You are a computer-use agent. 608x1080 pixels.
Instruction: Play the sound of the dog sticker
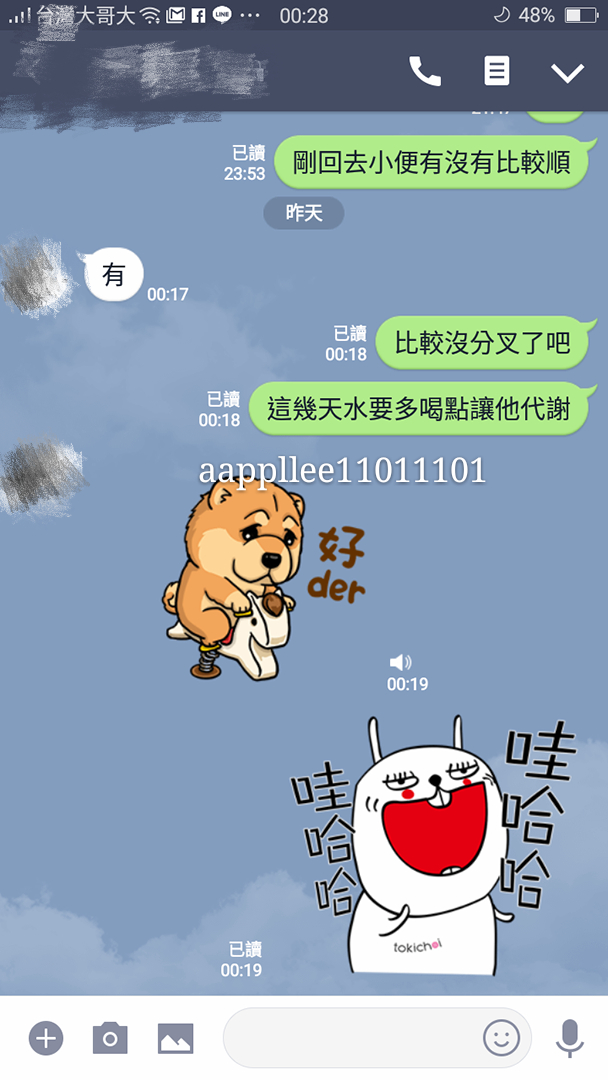click(400, 662)
